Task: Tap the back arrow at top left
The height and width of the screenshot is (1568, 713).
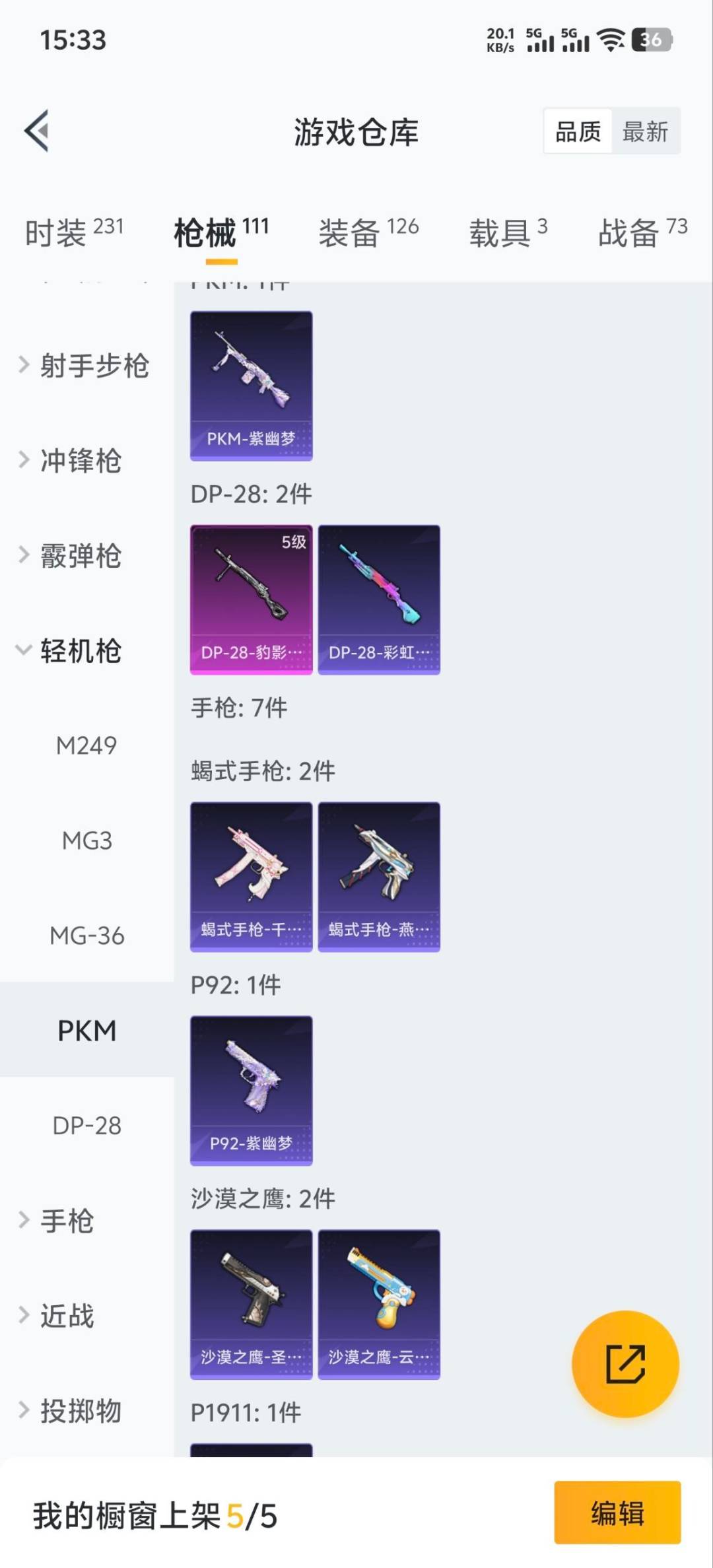Action: click(36, 130)
